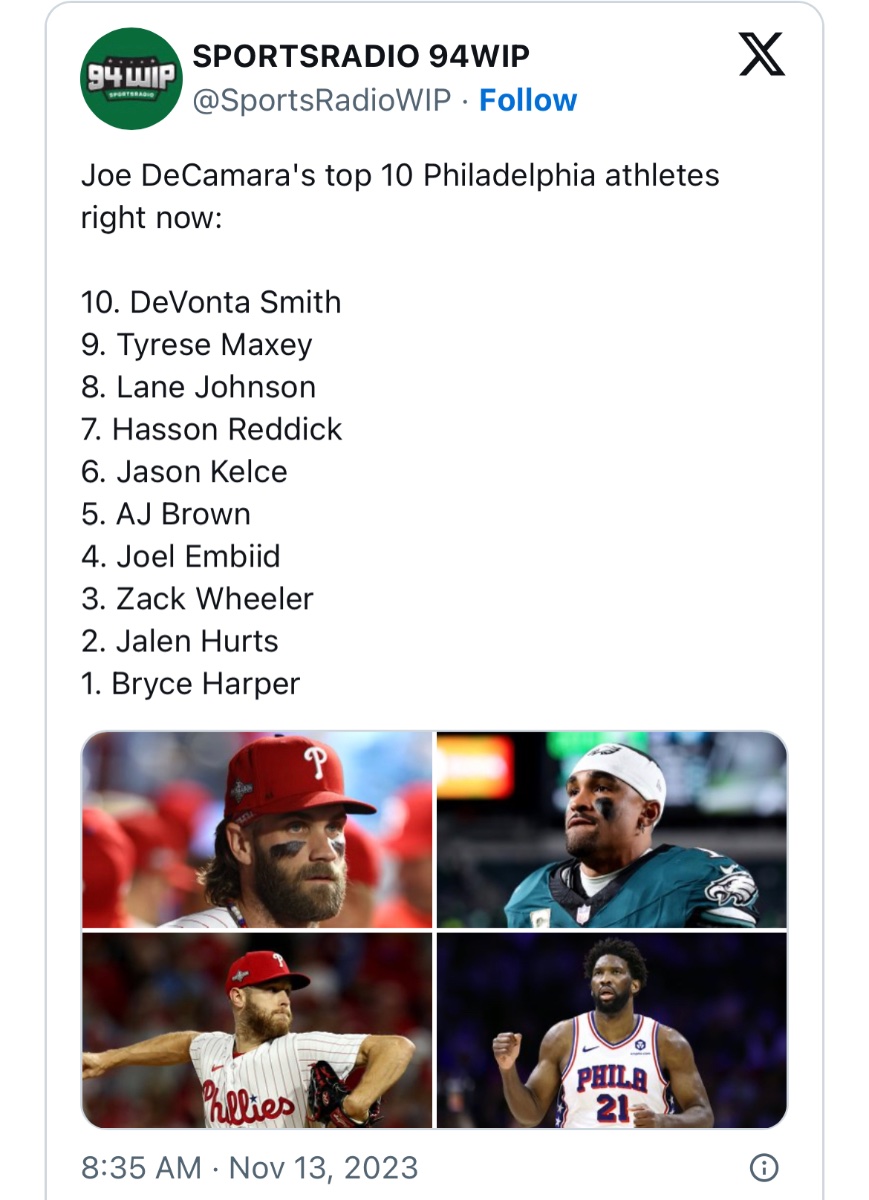The image size is (869, 1200).
Task: Open photo of bearded player in red cap
Action: coord(257,830)
